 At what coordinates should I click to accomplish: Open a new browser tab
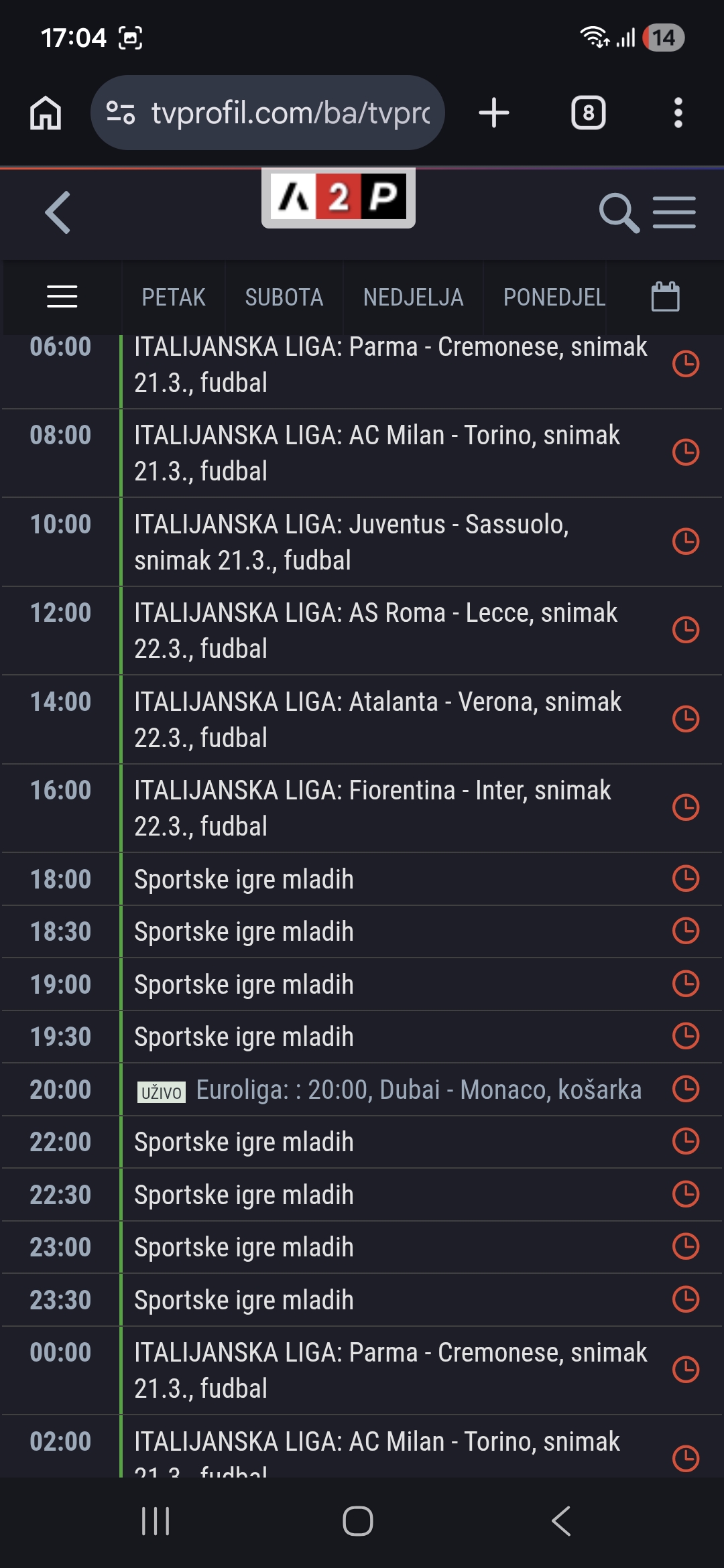tap(494, 113)
